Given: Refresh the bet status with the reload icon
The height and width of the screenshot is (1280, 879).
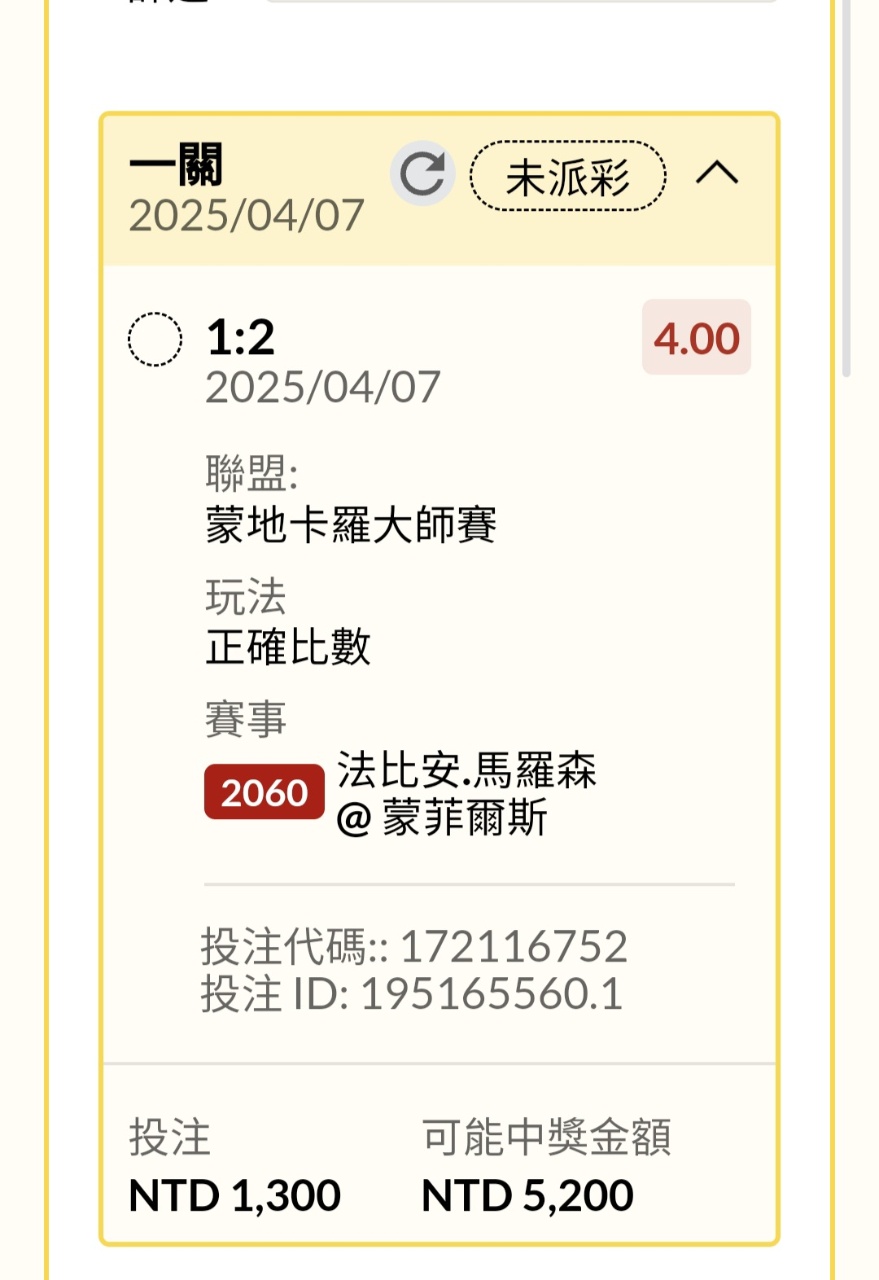Looking at the screenshot, I should [x=422, y=175].
